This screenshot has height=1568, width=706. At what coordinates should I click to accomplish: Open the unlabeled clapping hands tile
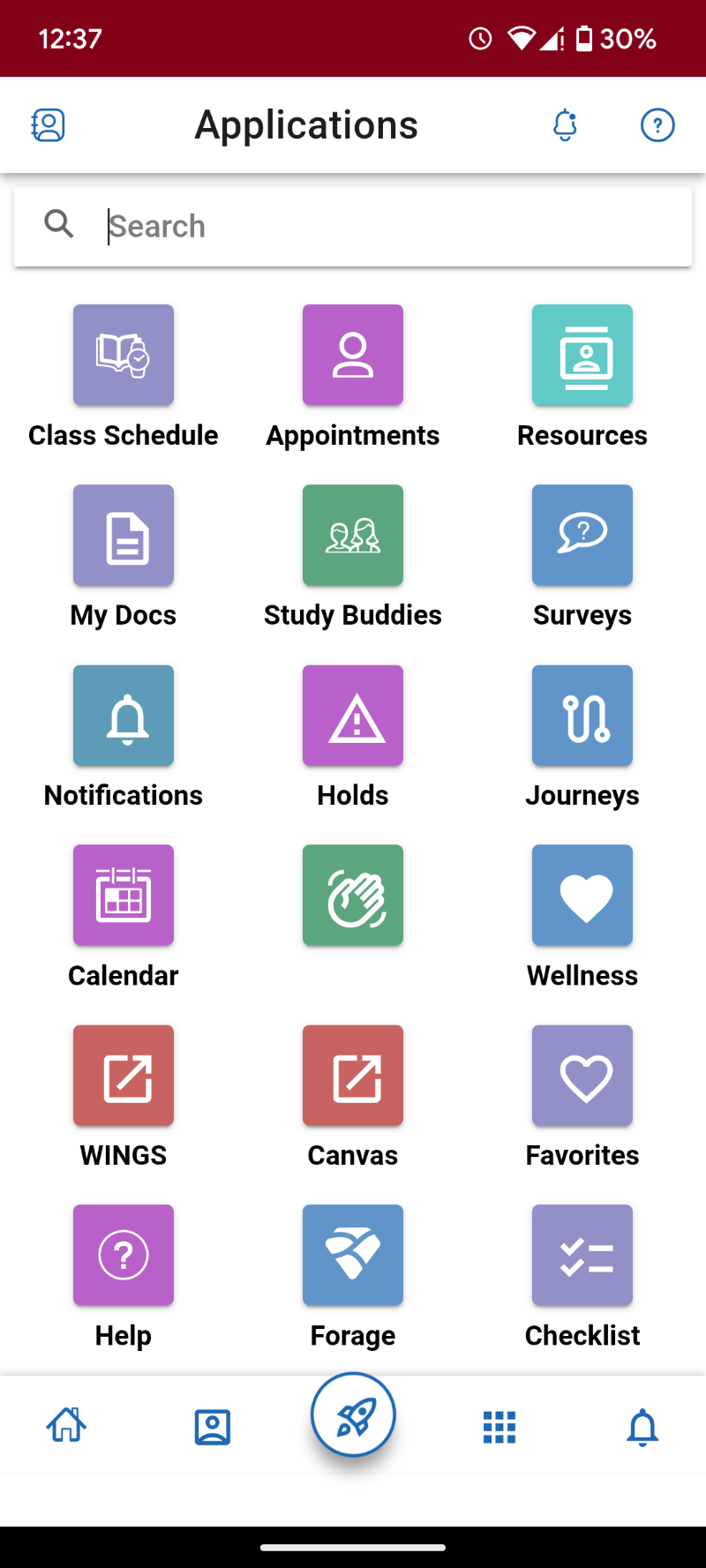tap(353, 896)
